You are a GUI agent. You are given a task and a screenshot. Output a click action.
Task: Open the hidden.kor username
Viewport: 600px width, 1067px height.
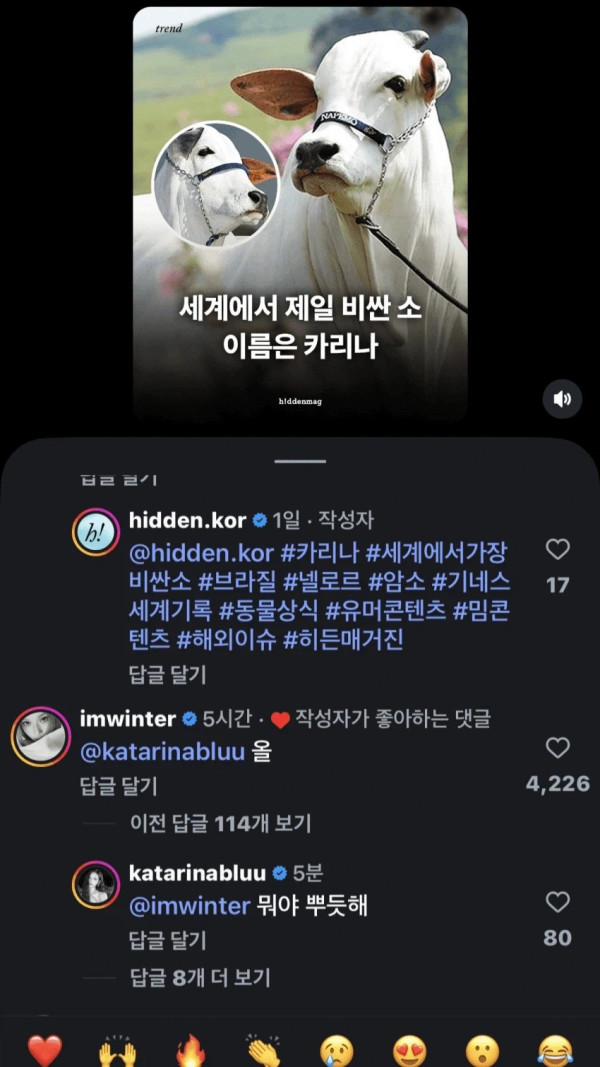click(x=187, y=521)
